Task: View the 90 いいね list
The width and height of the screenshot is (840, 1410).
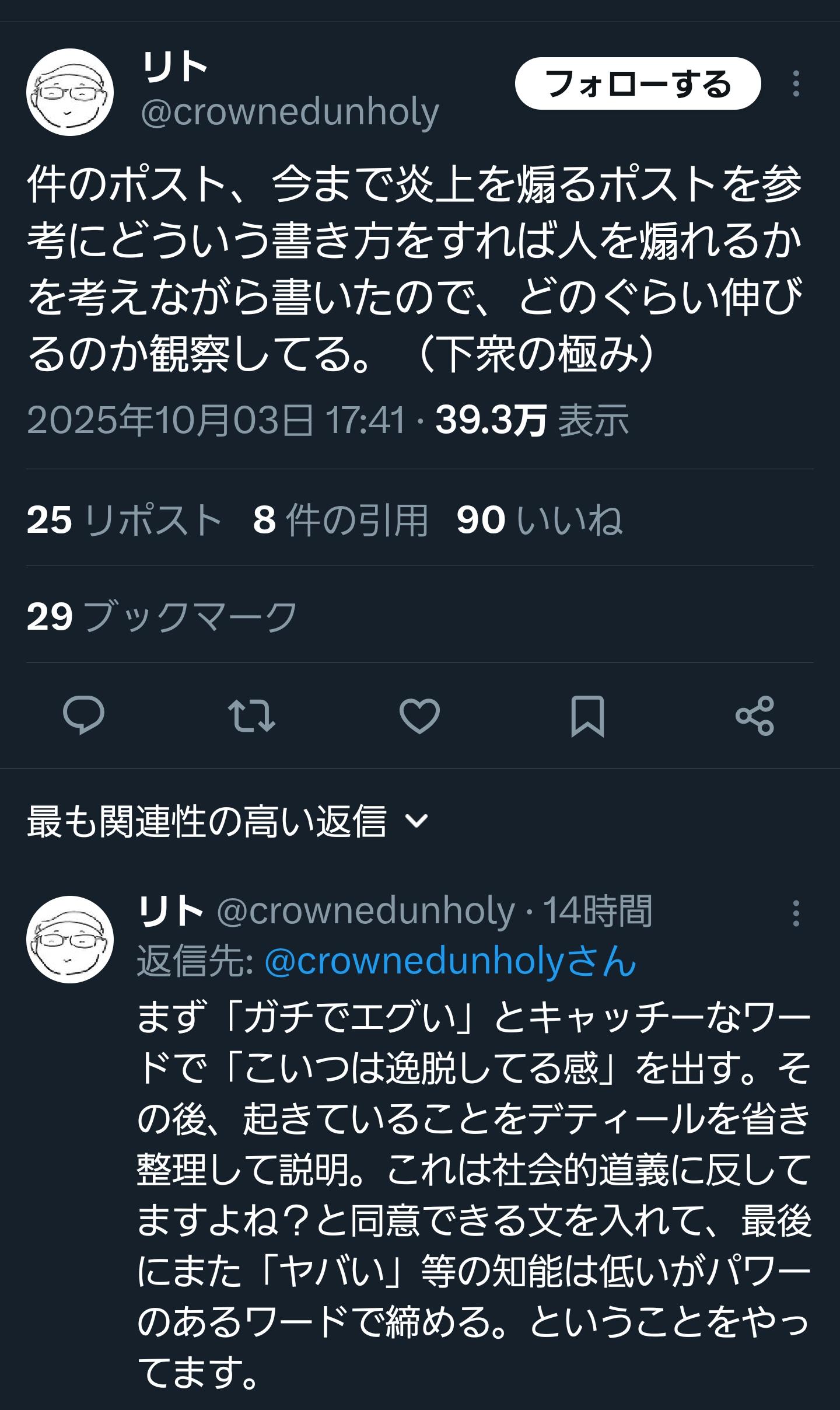Action: point(540,519)
